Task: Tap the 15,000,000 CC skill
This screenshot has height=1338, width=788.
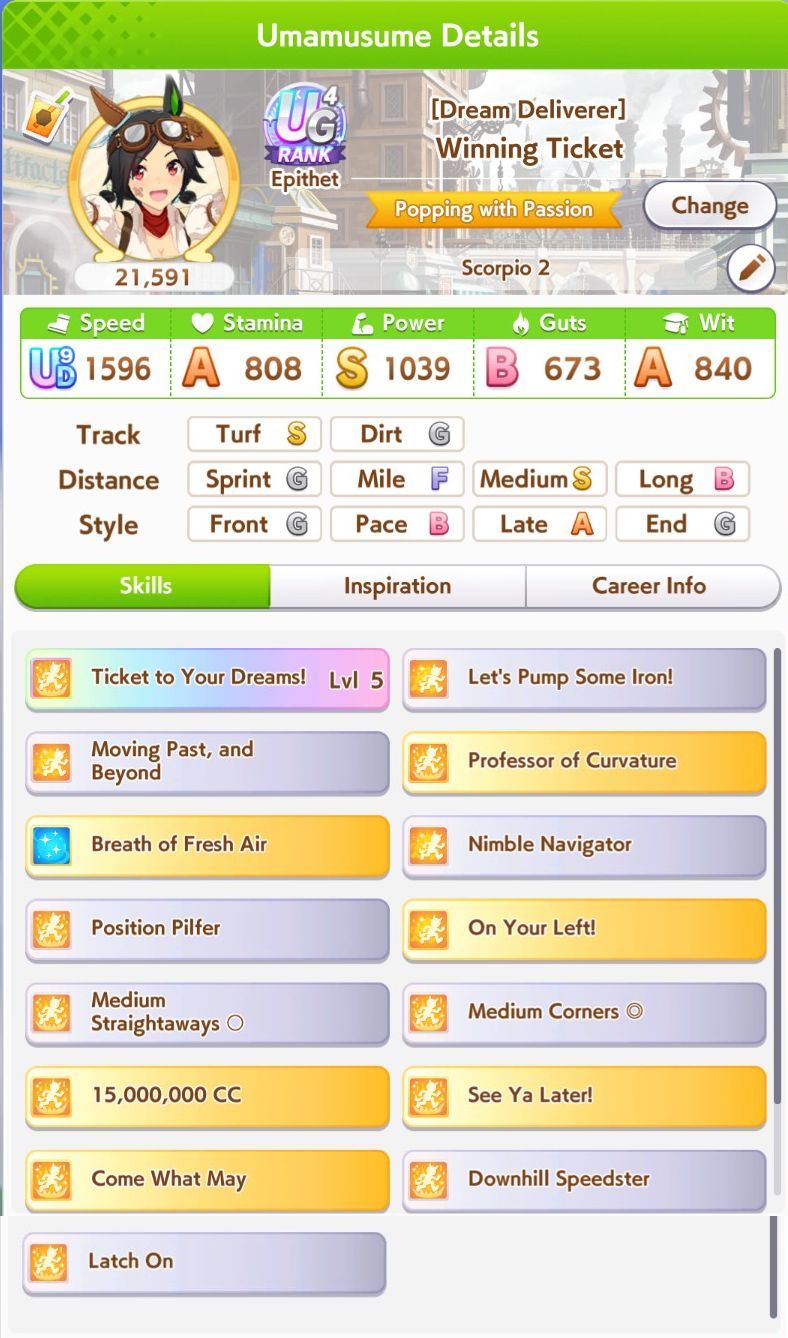Action: (207, 1096)
